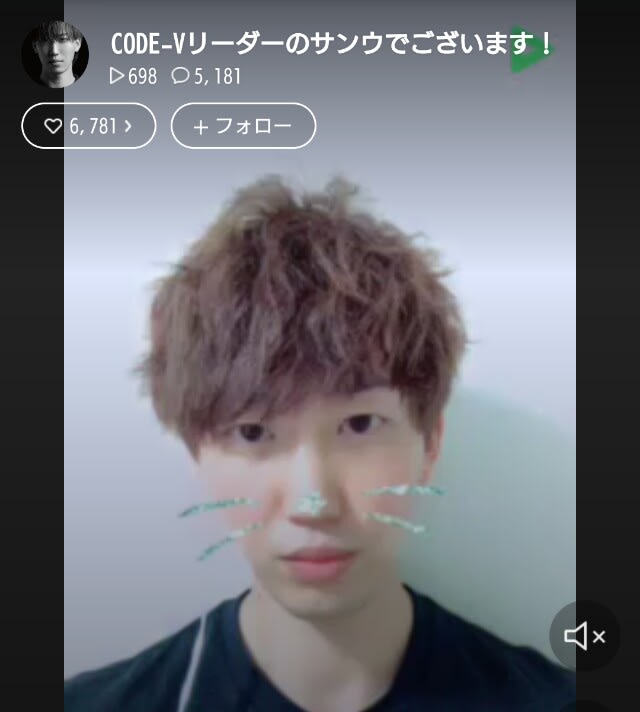Open the broadcaster's profile avatar
Screen dimensions: 640x712
[x=55, y=54]
